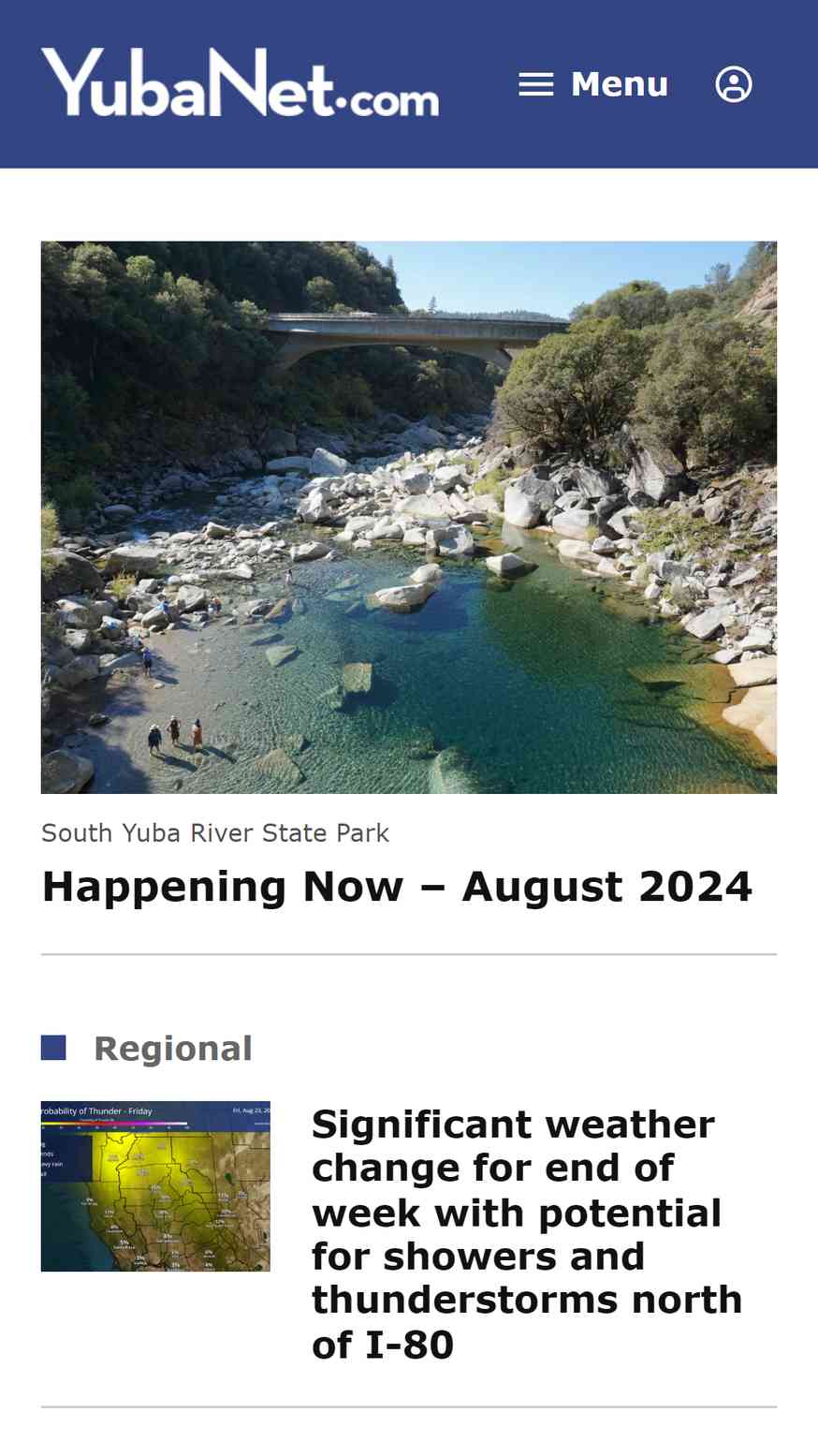Open the thunder probability map thumbnail
Screen dimensions: 818x1456
pyautogui.click(x=155, y=1186)
